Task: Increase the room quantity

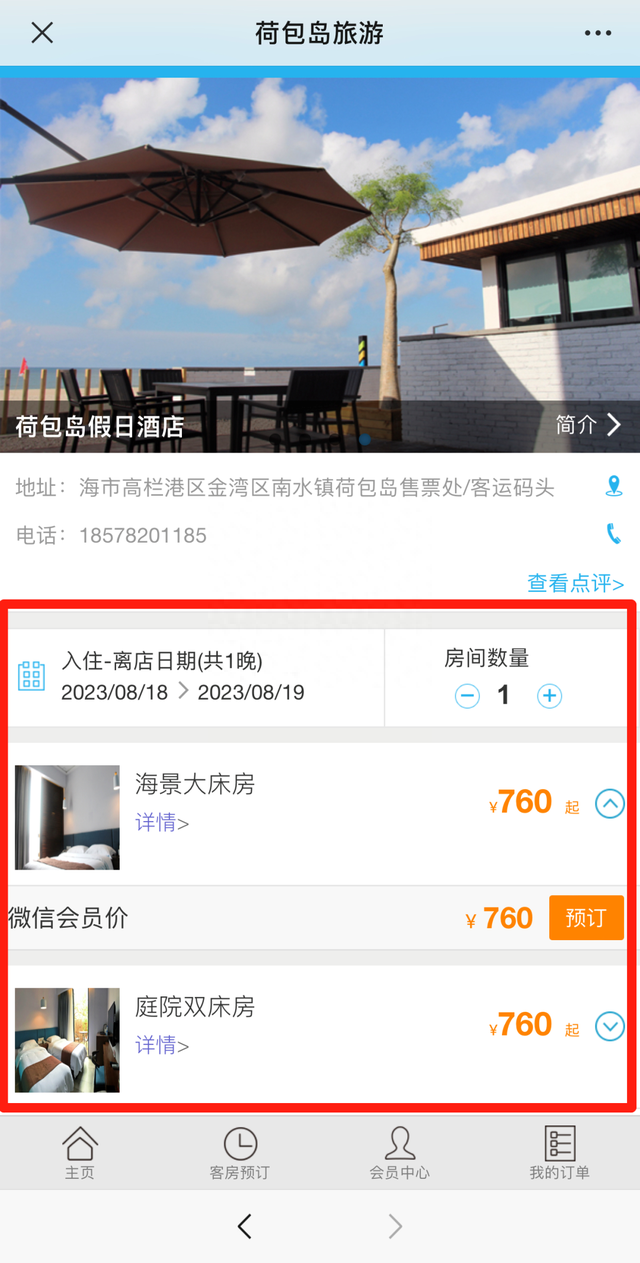Action: pos(549,696)
